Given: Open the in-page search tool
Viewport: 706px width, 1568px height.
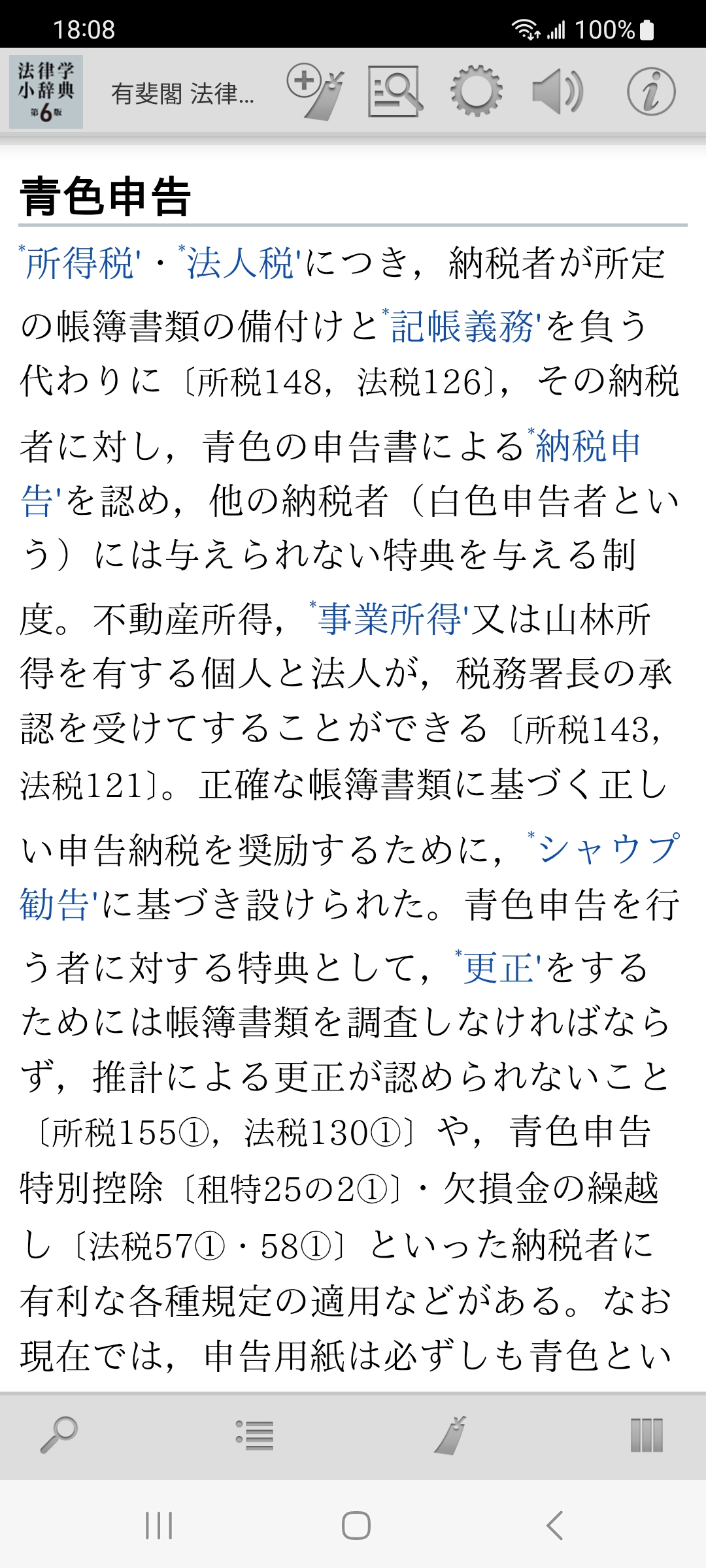Looking at the screenshot, I should tap(395, 92).
